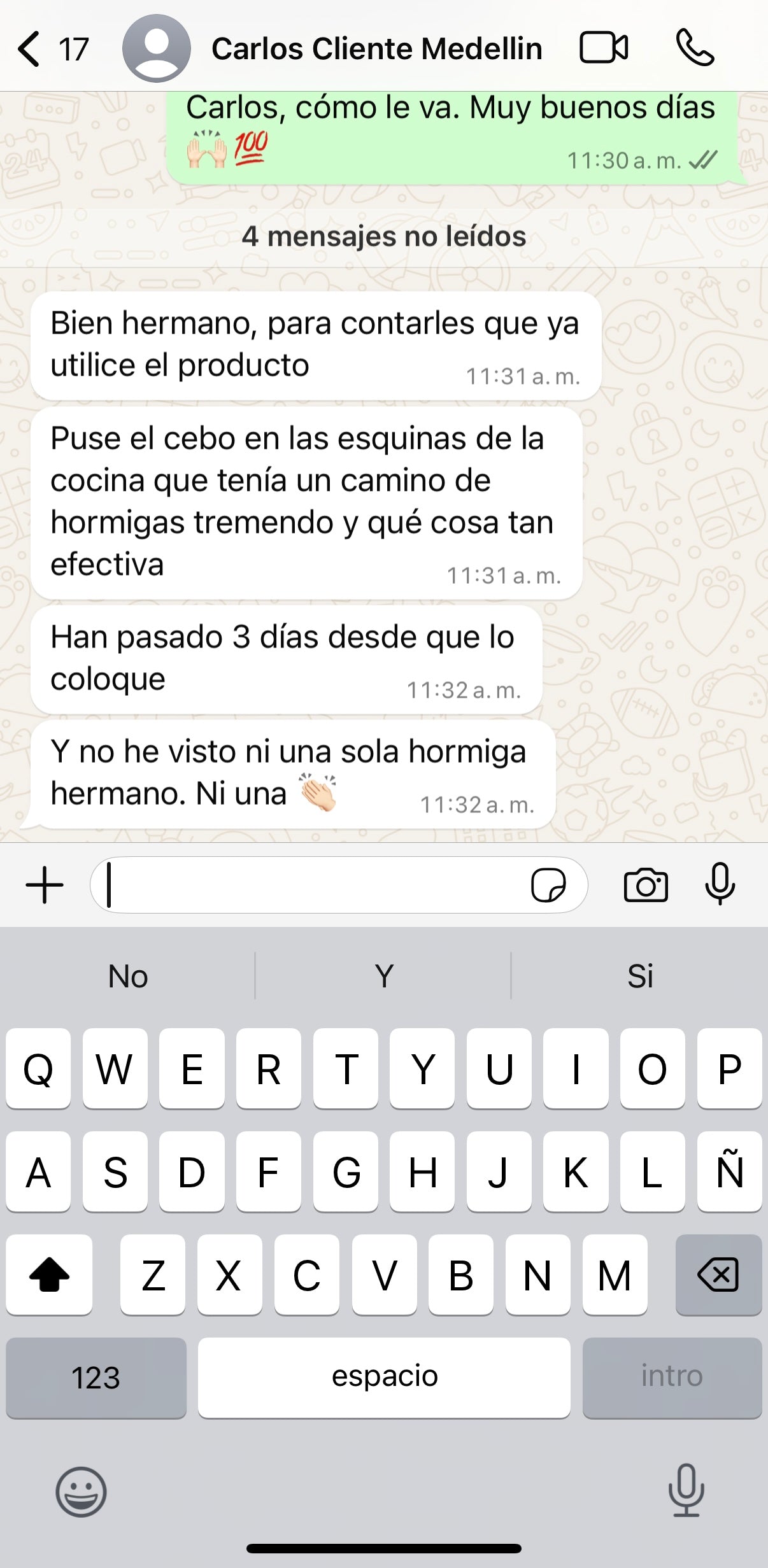
Task: Tap the backspace key on the keyboard
Action: point(718,1274)
